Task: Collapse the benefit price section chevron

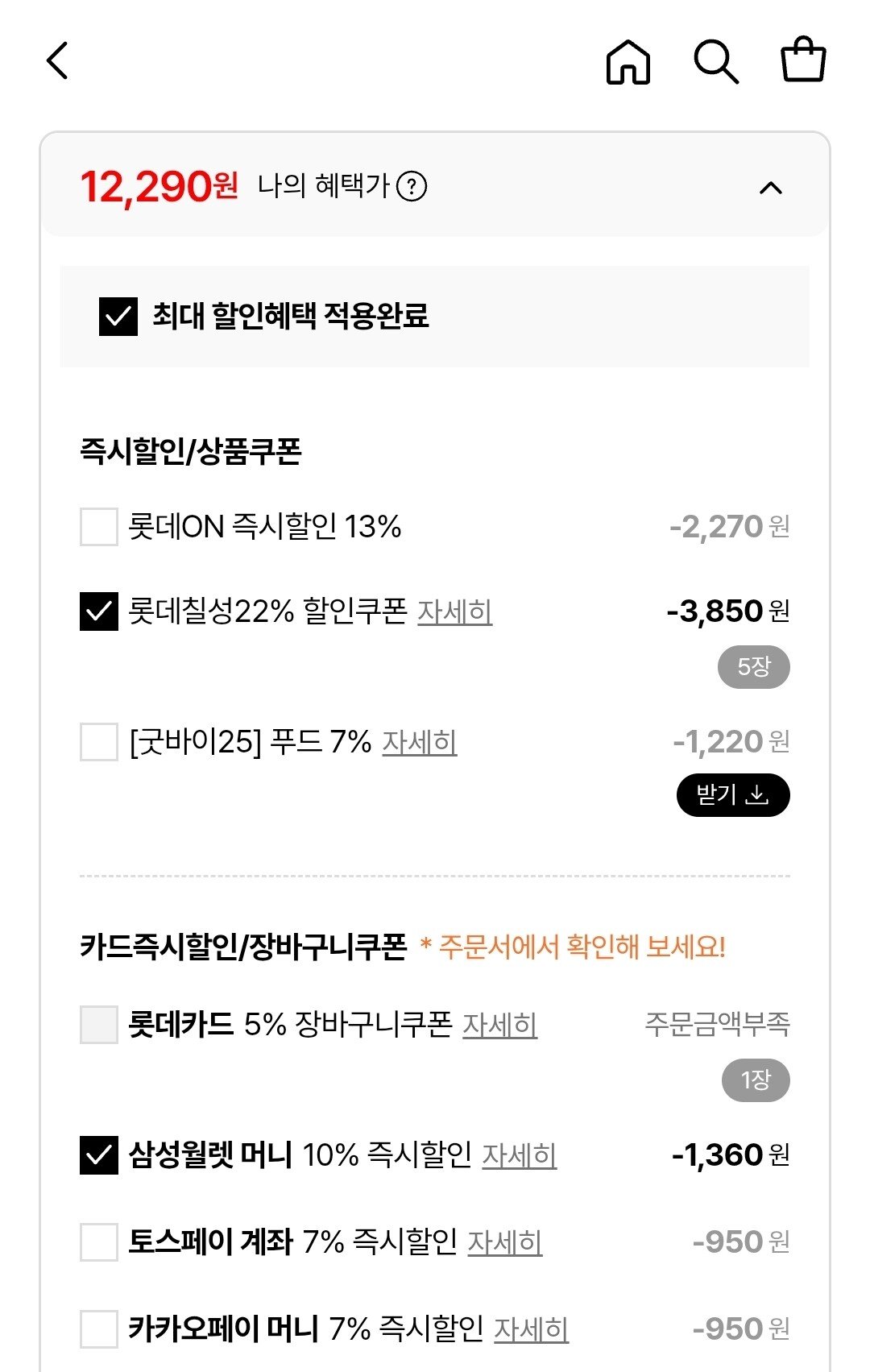Action: [772, 188]
